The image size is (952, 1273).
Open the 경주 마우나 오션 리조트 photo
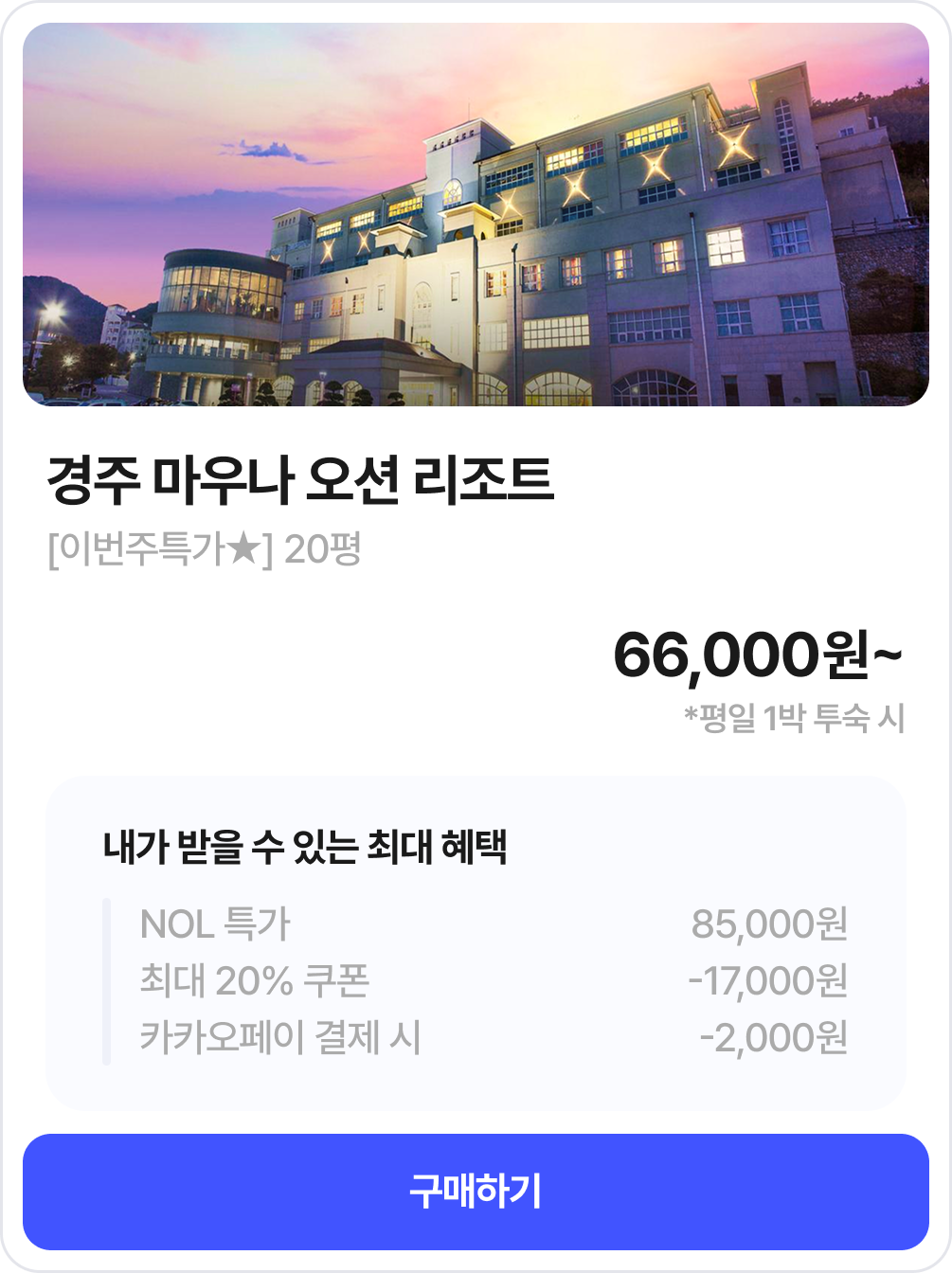click(476, 215)
